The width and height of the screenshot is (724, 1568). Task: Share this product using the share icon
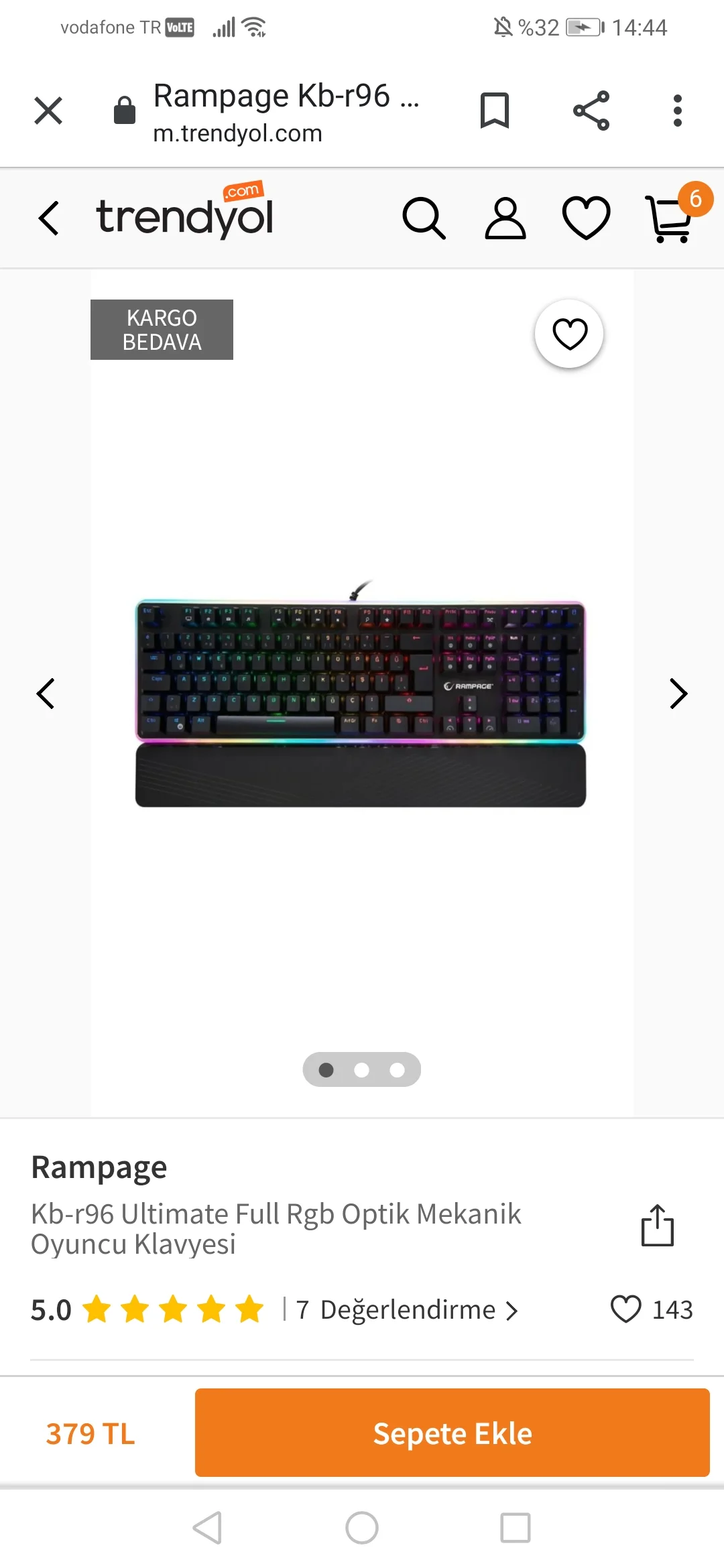click(x=657, y=1226)
